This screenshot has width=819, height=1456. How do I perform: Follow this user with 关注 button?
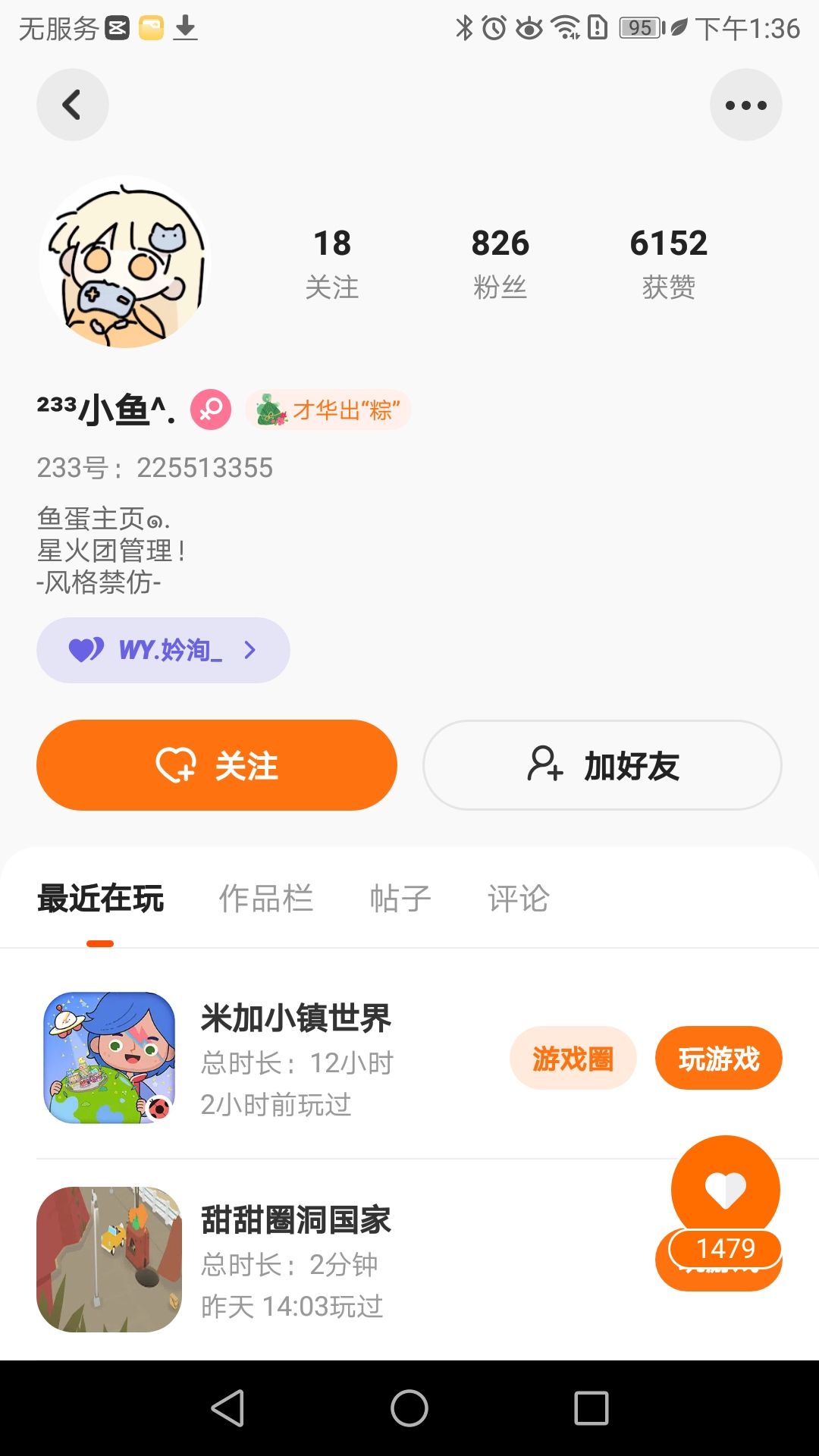[217, 765]
